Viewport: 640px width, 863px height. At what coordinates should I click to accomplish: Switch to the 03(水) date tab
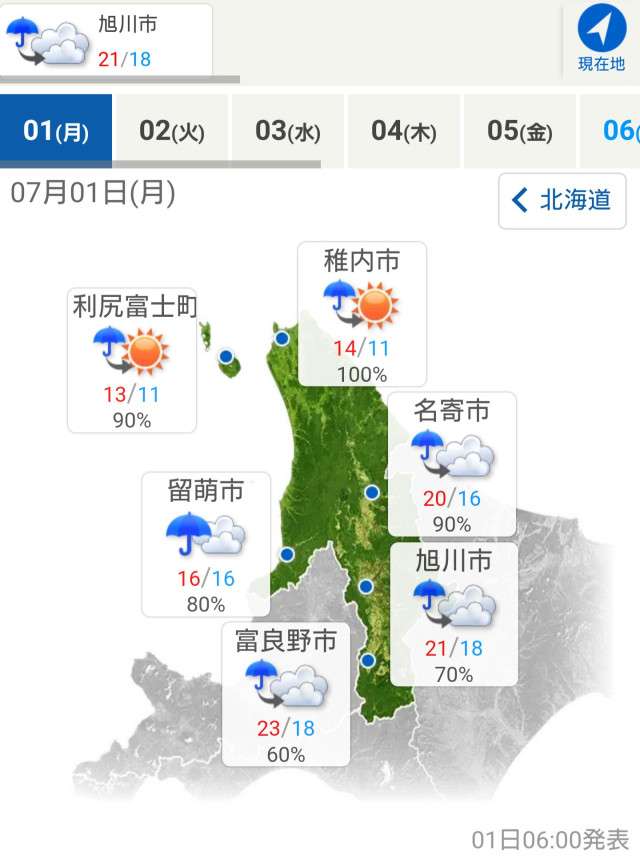click(x=288, y=131)
